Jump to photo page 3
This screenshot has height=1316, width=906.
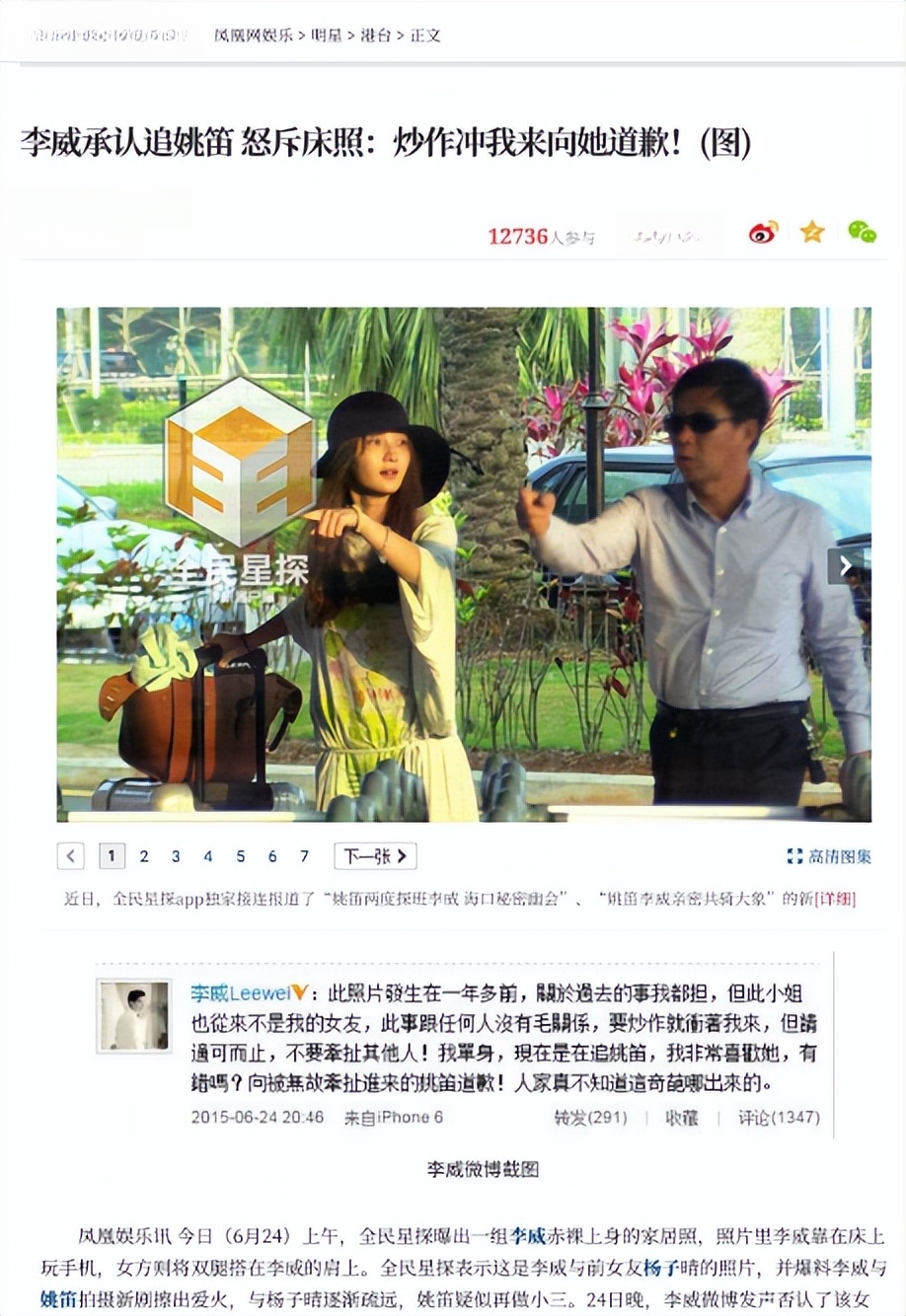click(x=176, y=856)
